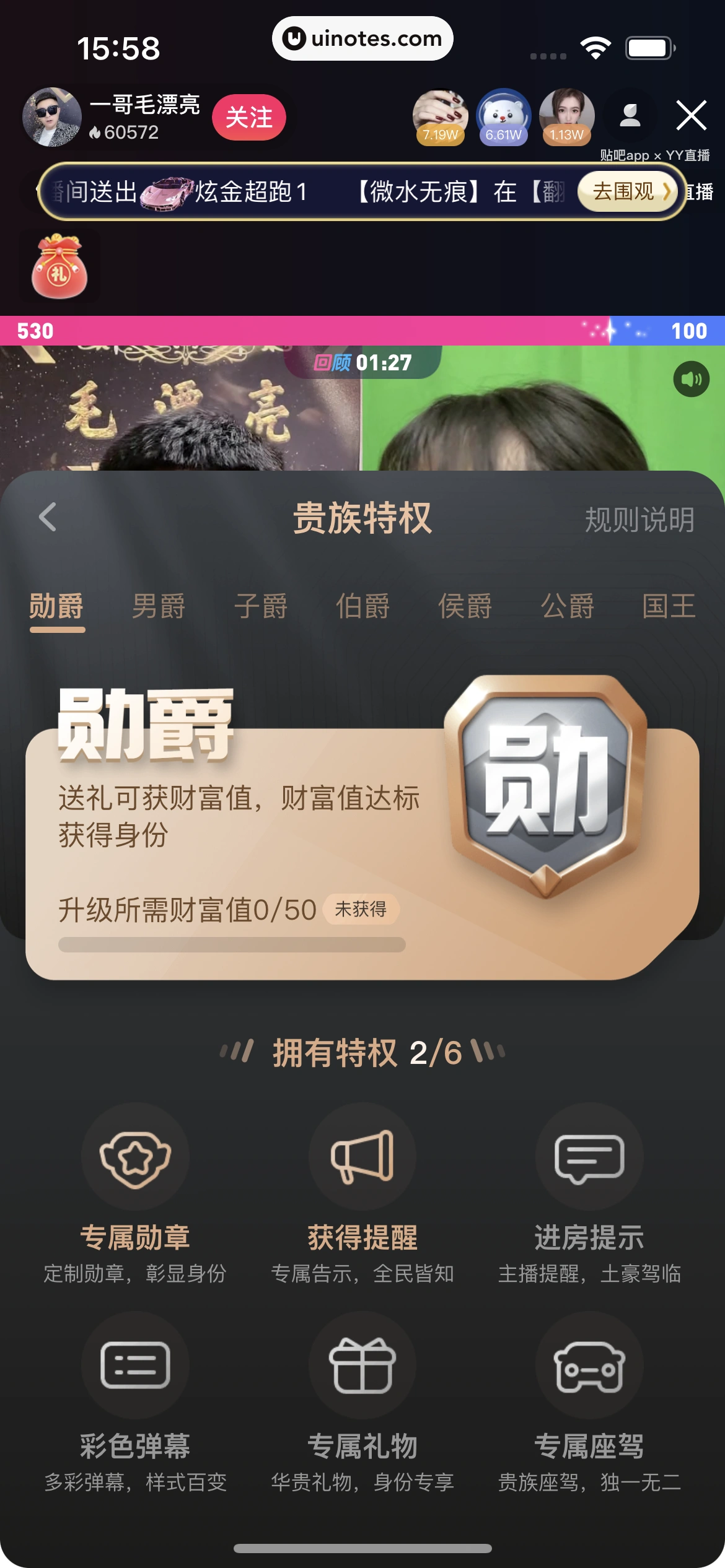Mute the stream via speaker icon

point(691,378)
